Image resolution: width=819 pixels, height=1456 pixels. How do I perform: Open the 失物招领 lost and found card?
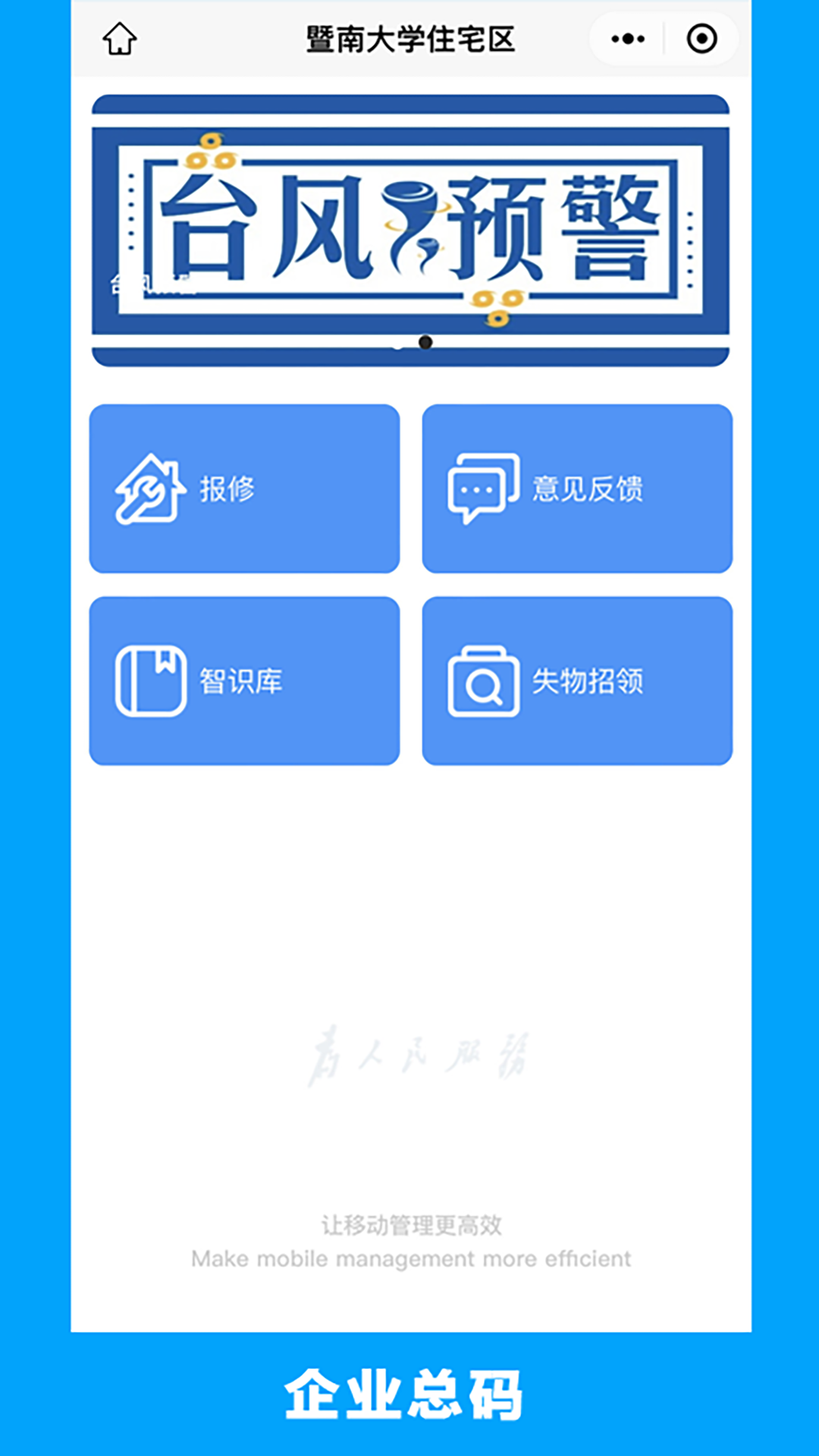click(x=578, y=681)
